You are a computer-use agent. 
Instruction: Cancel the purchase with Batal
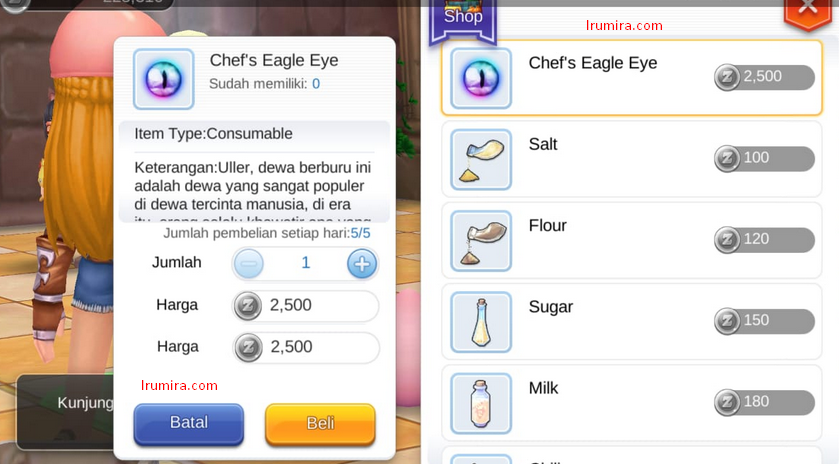(188, 423)
